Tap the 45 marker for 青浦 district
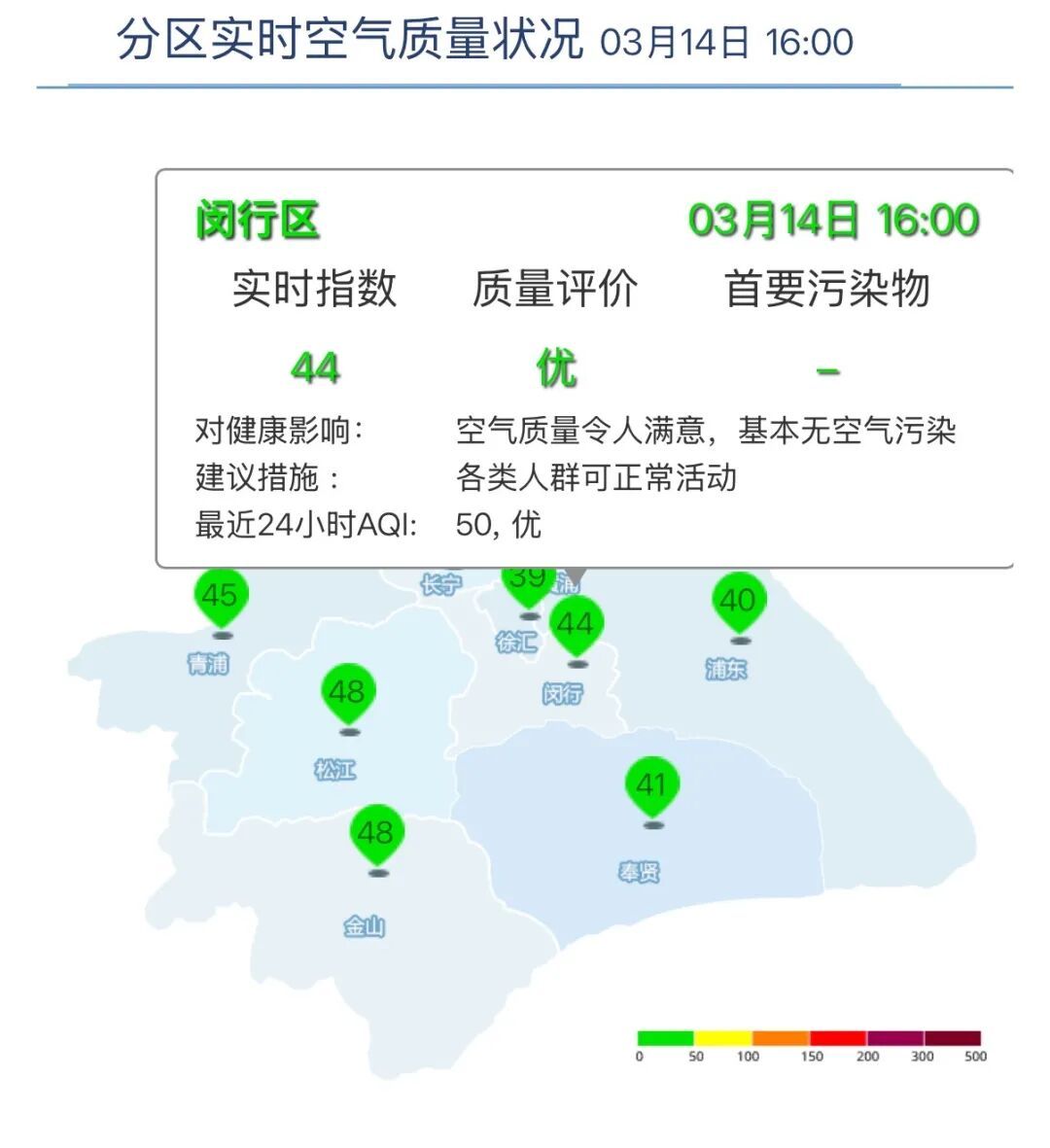 click(x=221, y=598)
